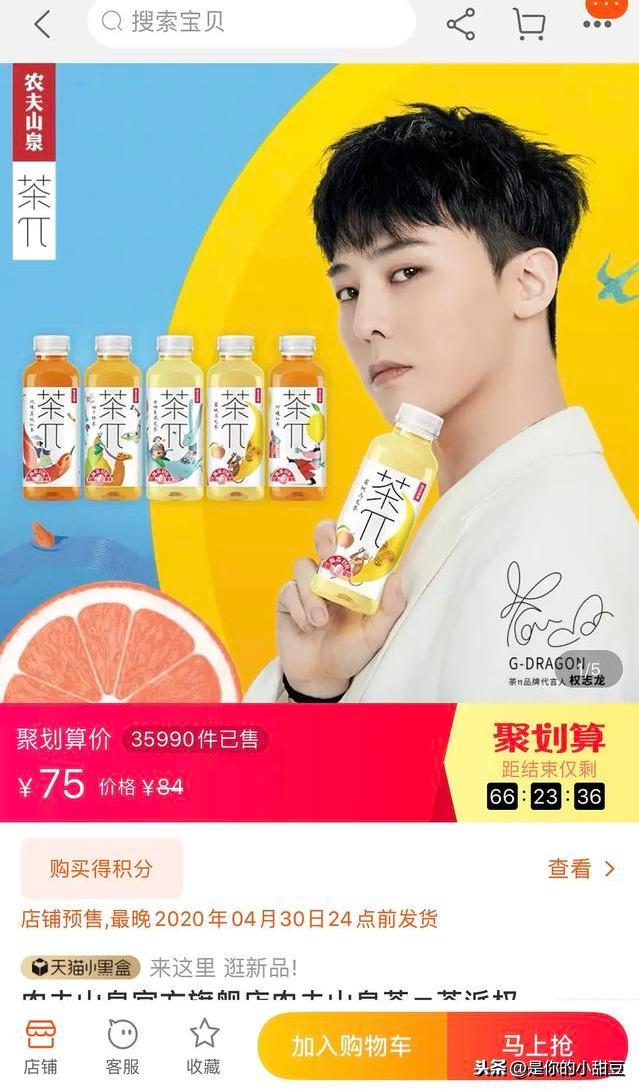Screen dimensions: 639x1091
Task: Open the three-dot overflow menu
Action: pyautogui.click(x=600, y=18)
